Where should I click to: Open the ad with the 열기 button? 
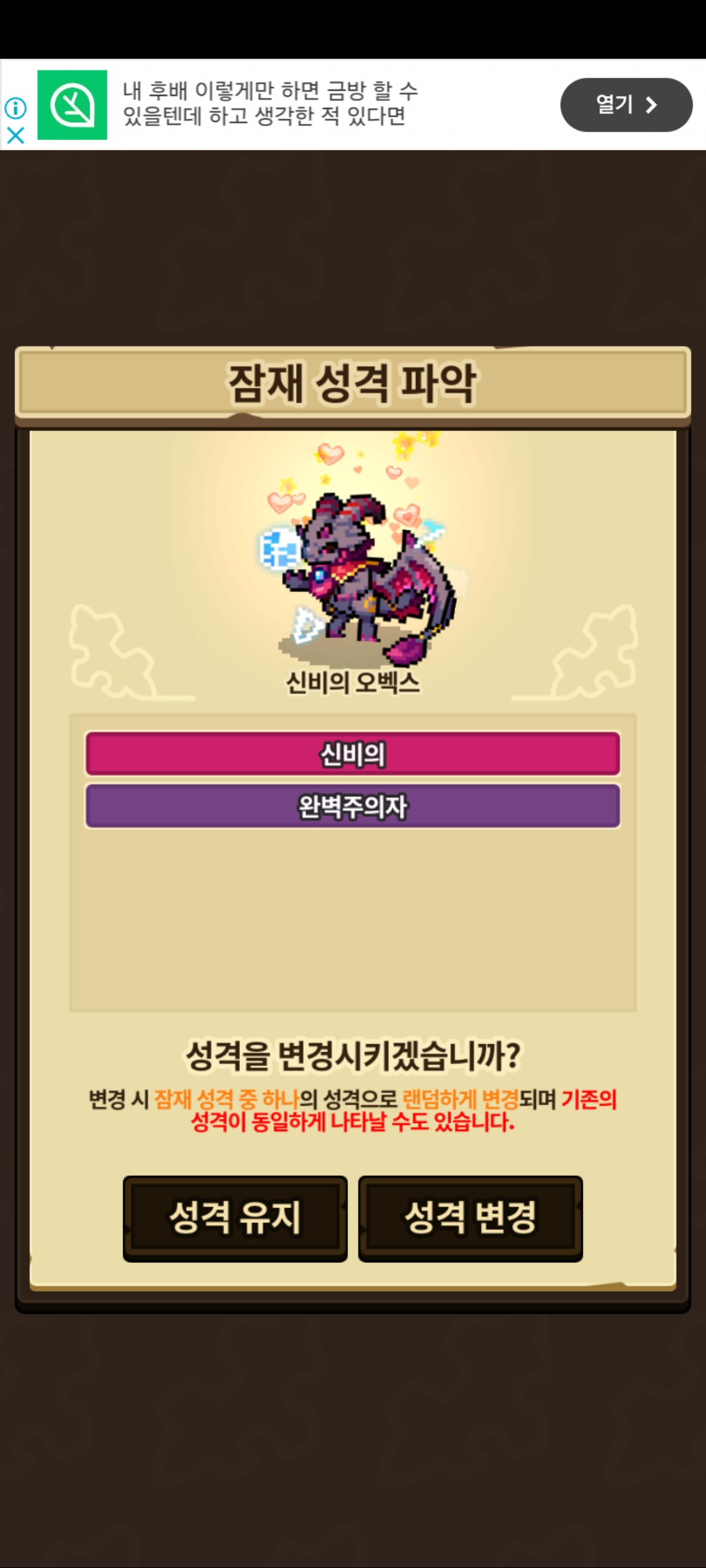(x=626, y=105)
